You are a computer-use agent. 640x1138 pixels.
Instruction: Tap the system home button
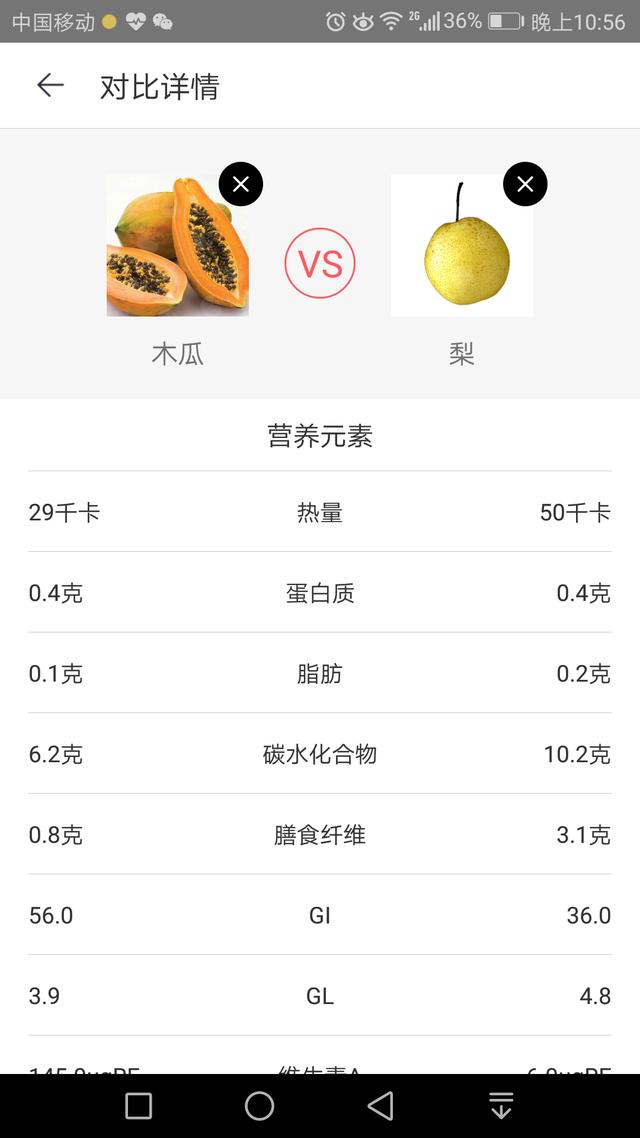tap(259, 1105)
